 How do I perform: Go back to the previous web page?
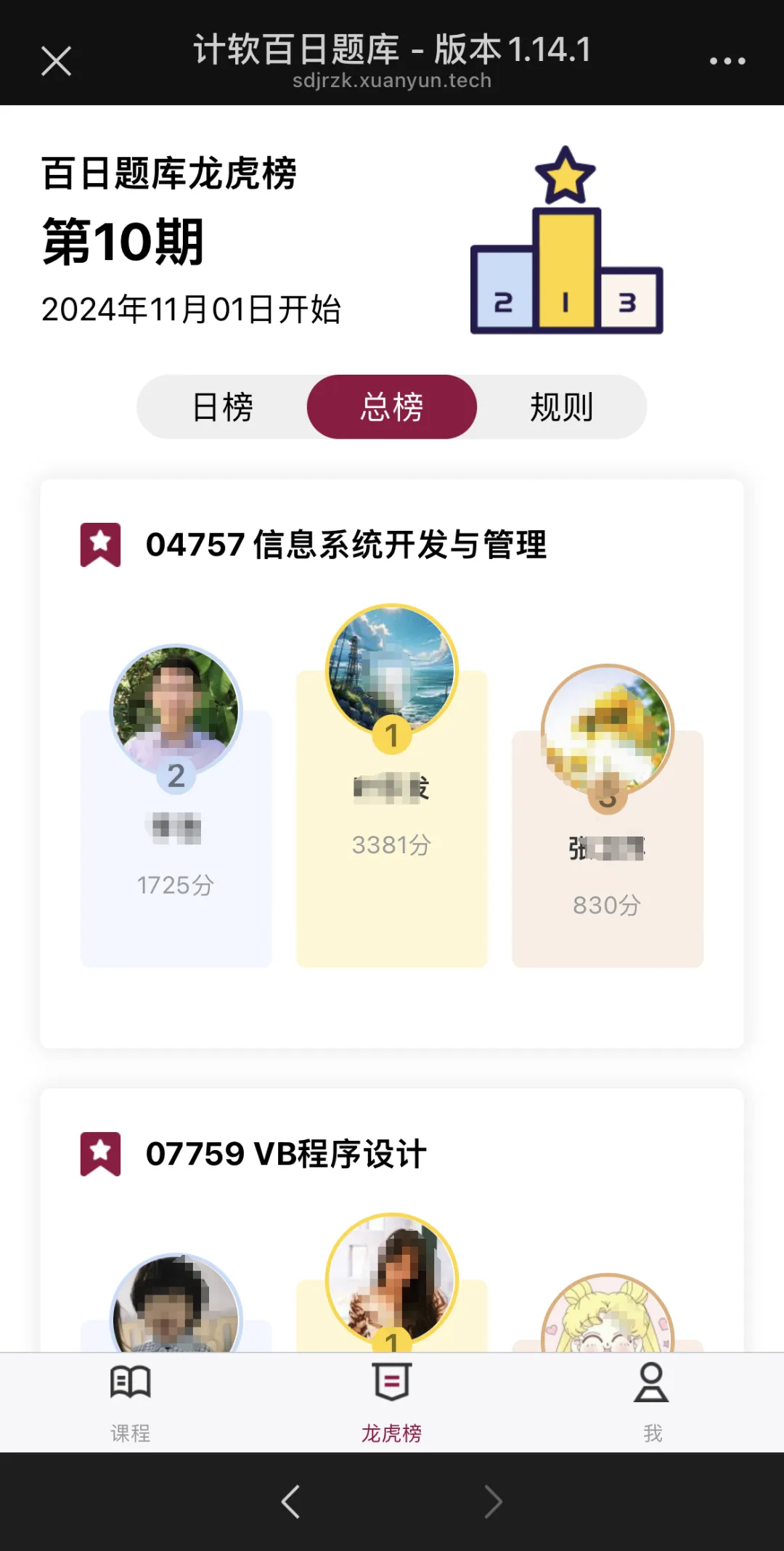(290, 1502)
